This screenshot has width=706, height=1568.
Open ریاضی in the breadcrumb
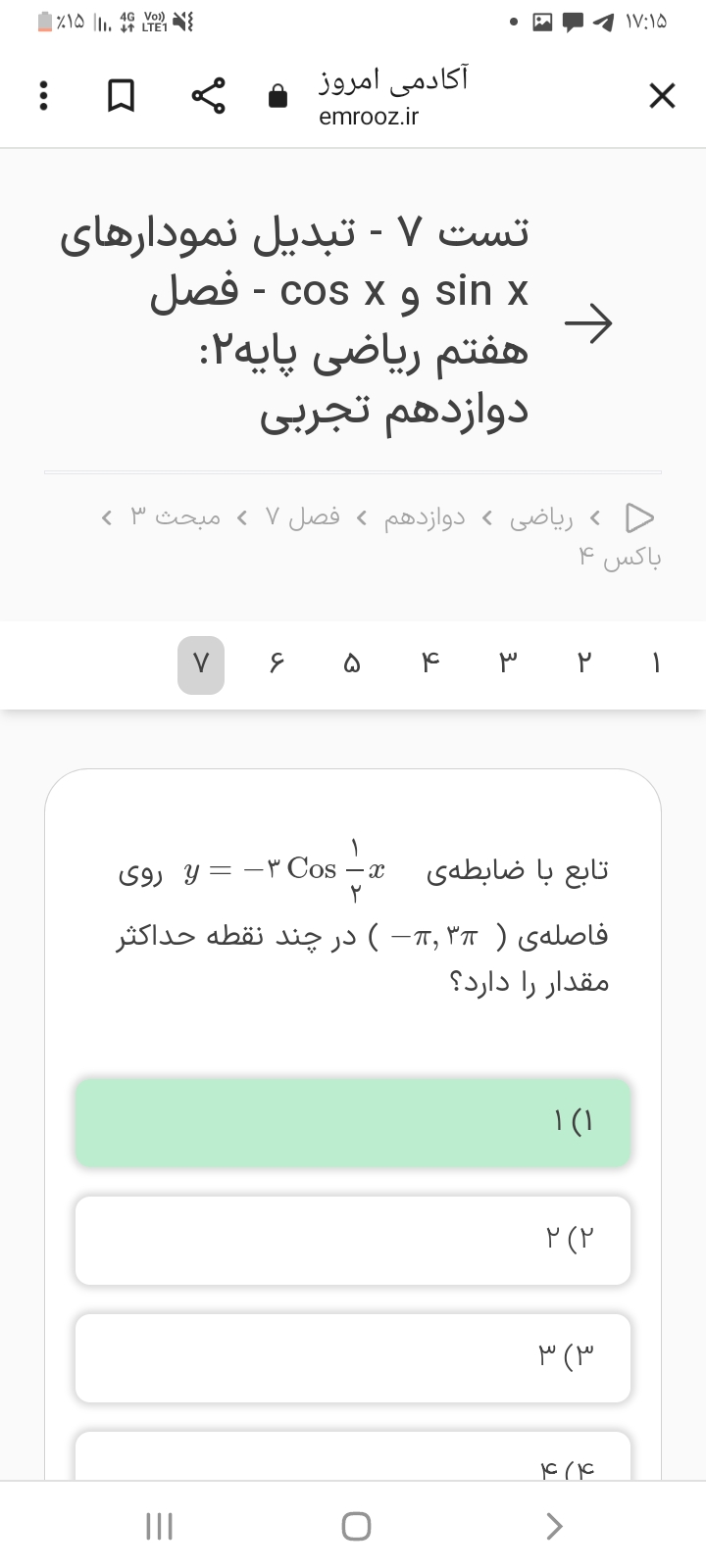(x=540, y=516)
